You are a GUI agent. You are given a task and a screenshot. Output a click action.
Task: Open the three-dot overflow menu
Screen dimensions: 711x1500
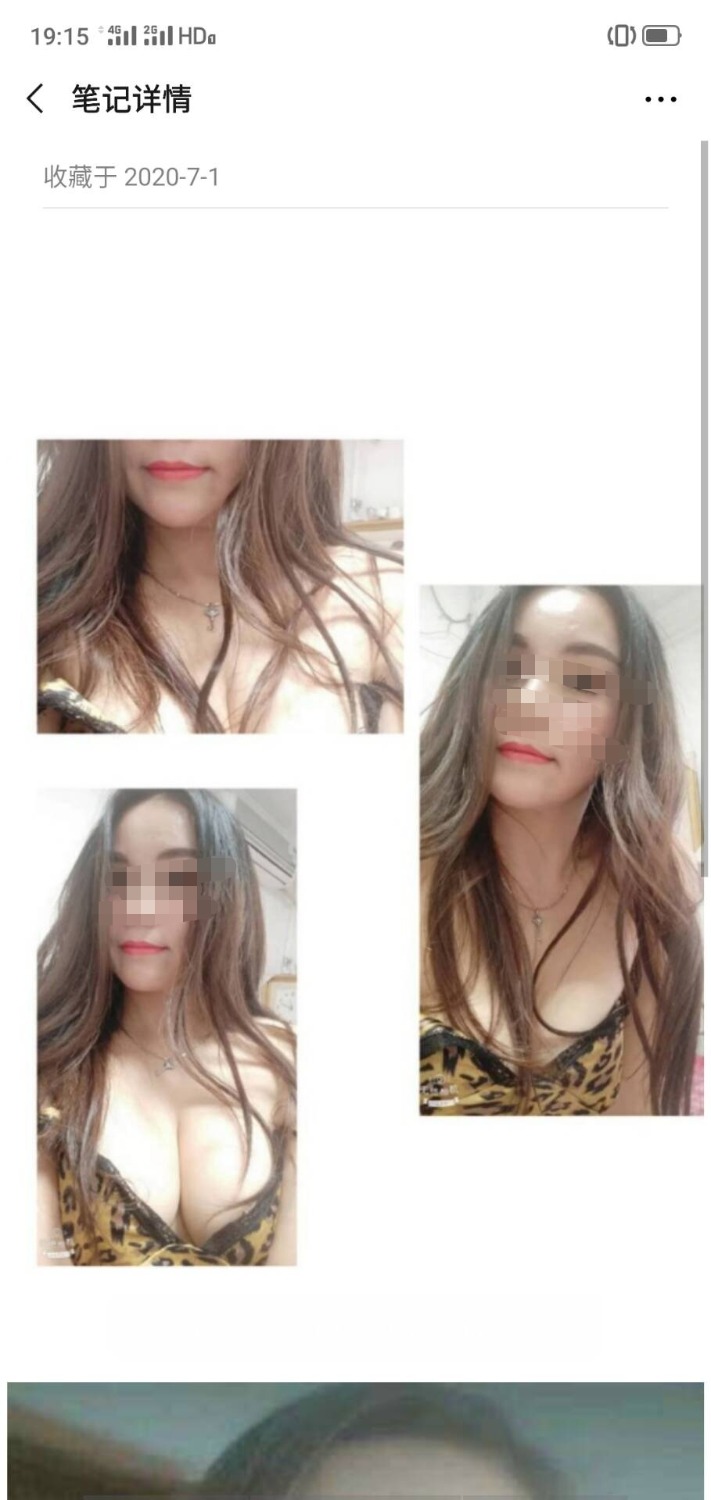(x=660, y=100)
